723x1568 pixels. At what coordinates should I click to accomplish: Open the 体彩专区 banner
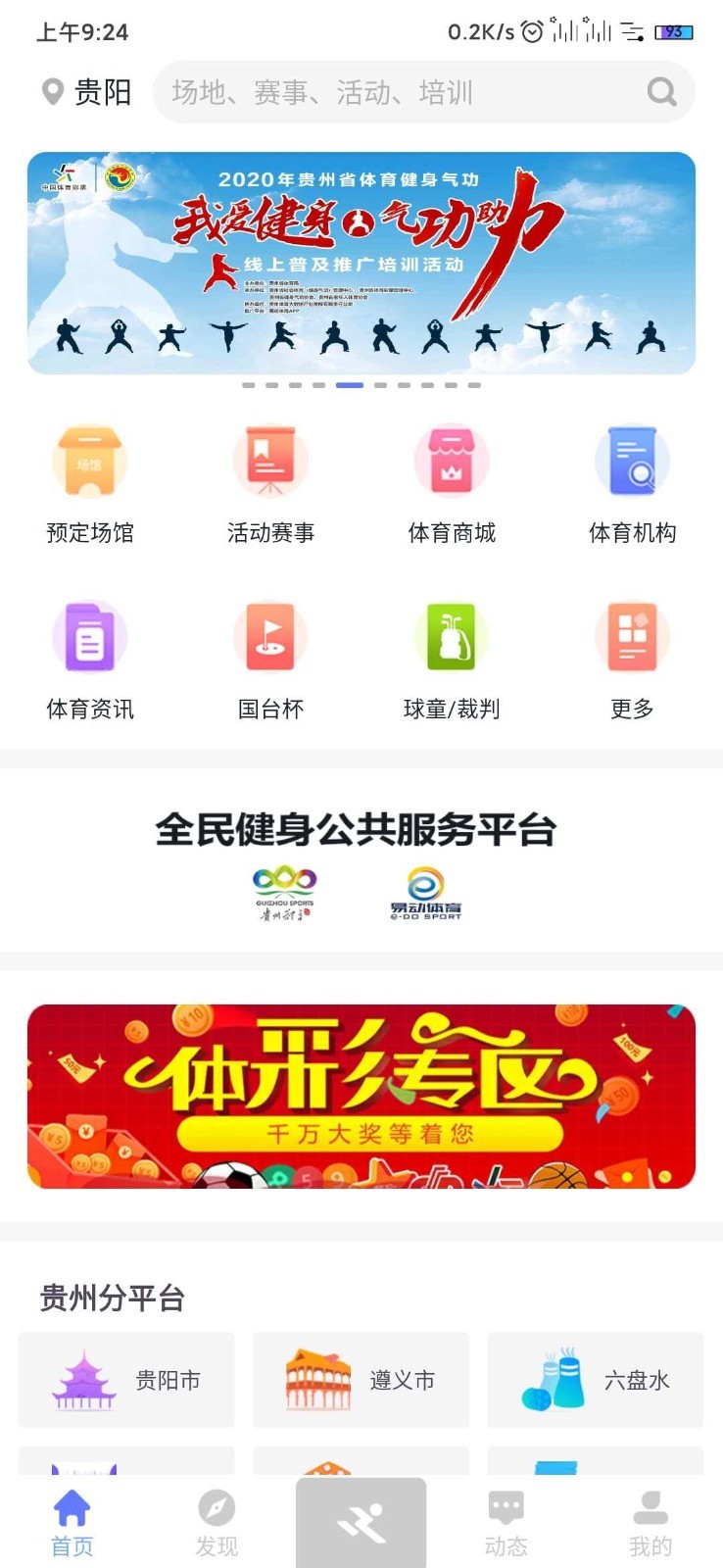tap(361, 1096)
